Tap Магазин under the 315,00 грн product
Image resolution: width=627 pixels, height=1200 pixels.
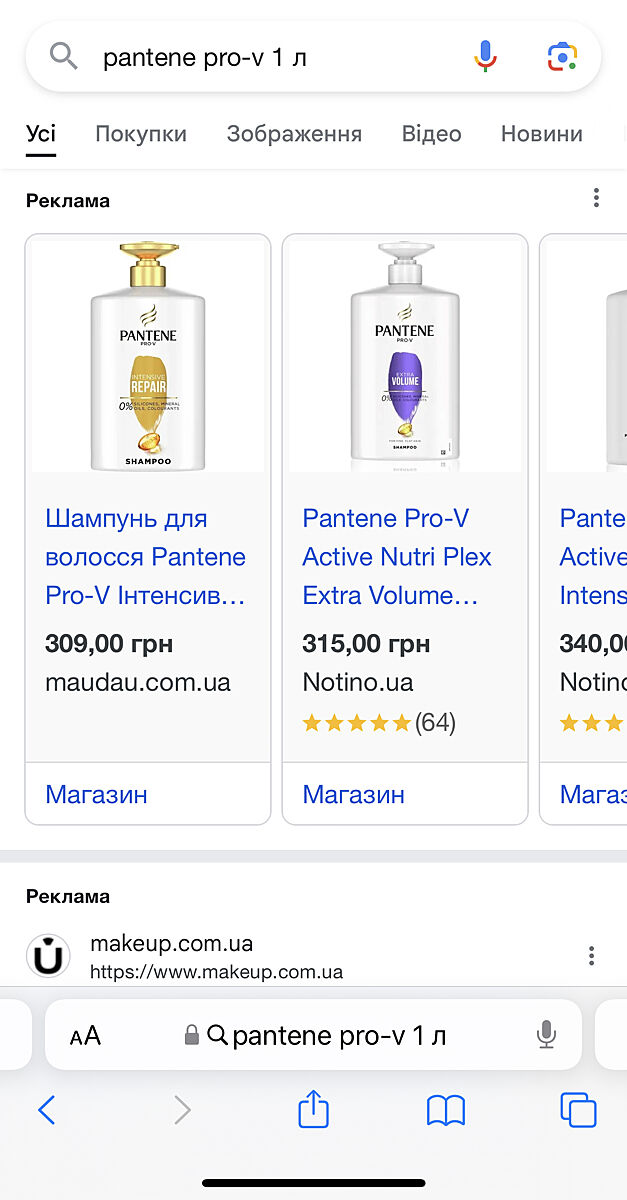[x=354, y=795]
